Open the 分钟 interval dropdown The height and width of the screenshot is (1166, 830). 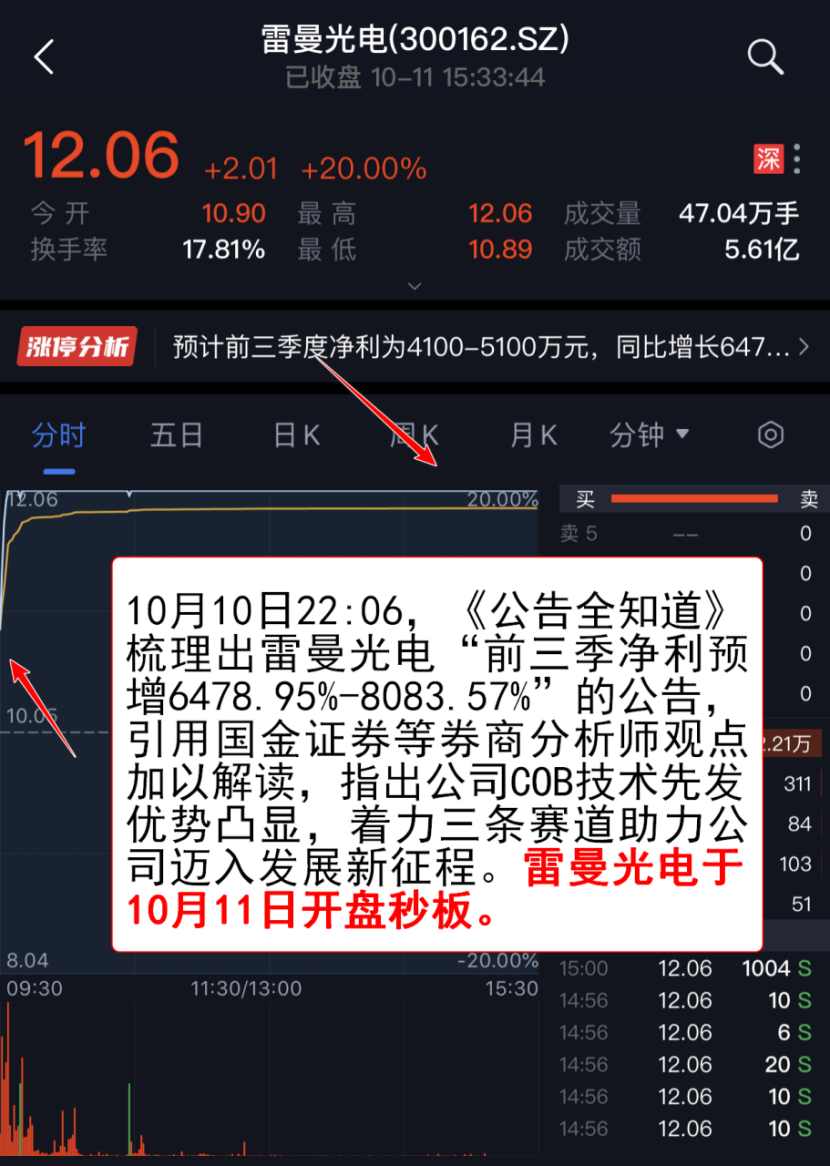[650, 435]
